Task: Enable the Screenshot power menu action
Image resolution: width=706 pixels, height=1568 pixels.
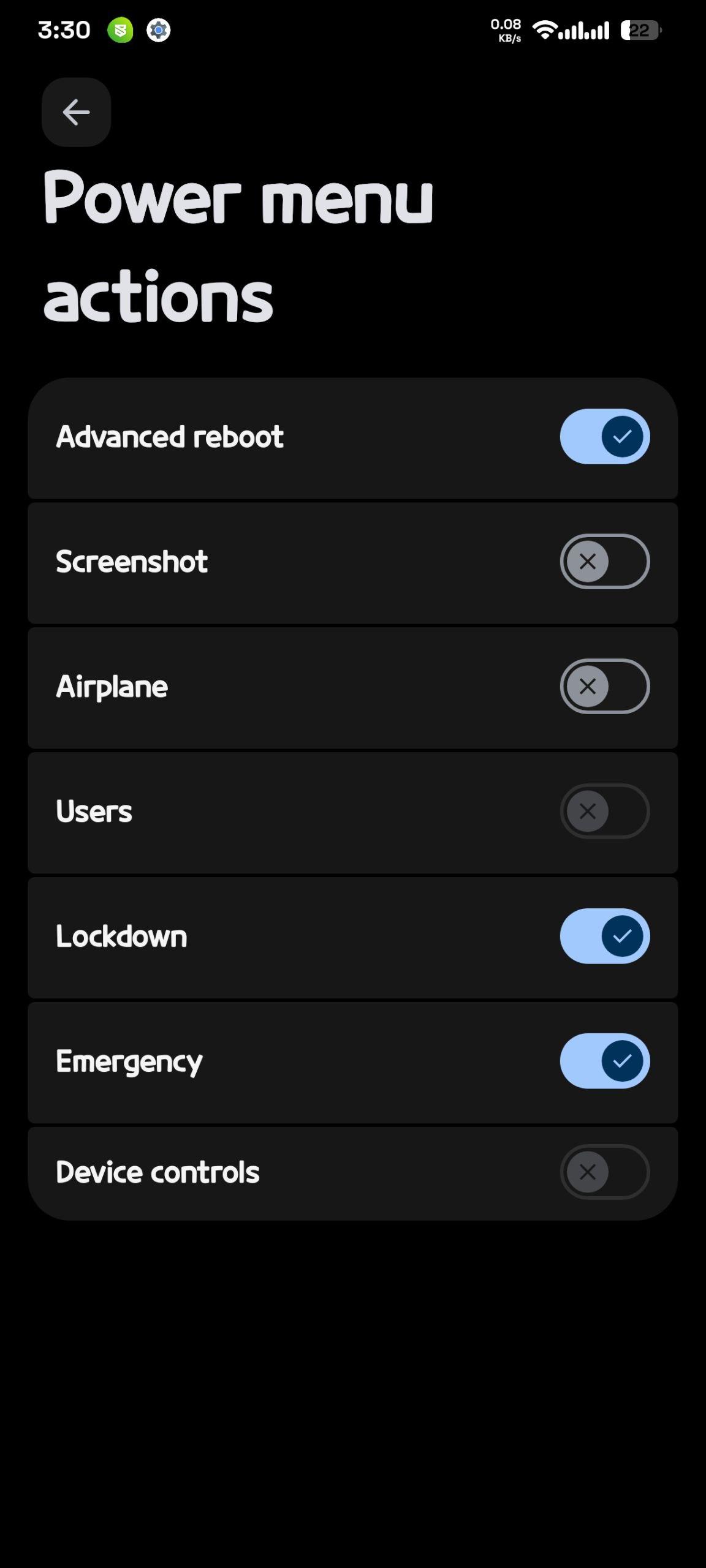Action: [604, 562]
